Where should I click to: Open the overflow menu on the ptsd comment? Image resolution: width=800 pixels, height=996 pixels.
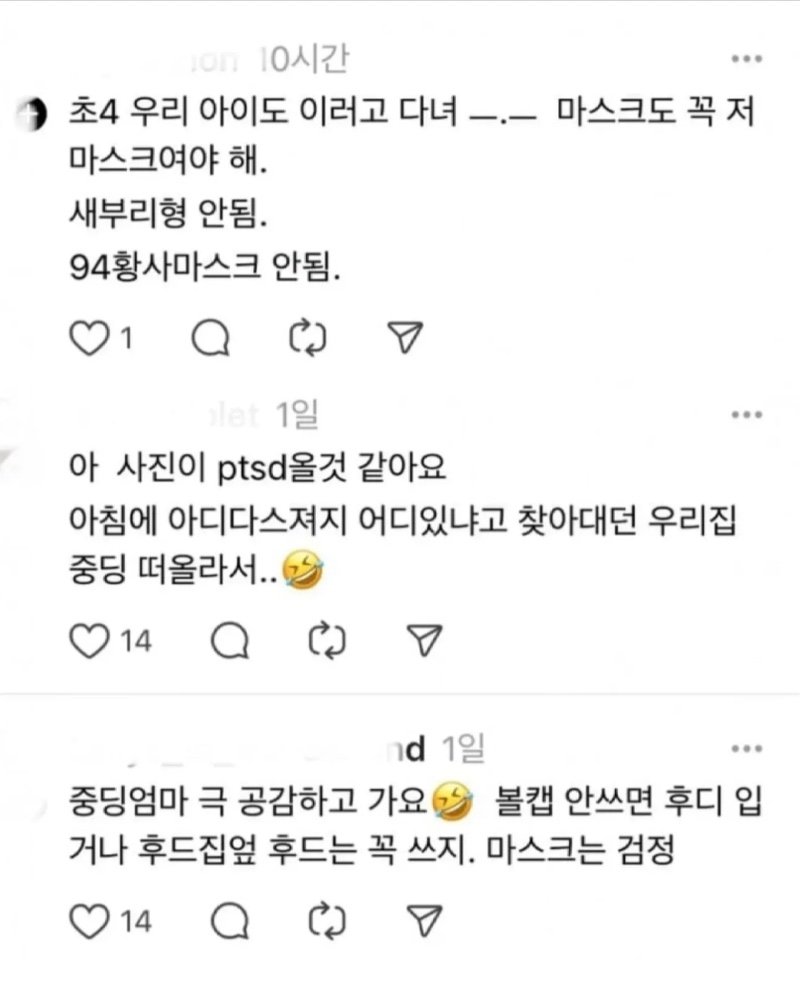click(x=746, y=414)
